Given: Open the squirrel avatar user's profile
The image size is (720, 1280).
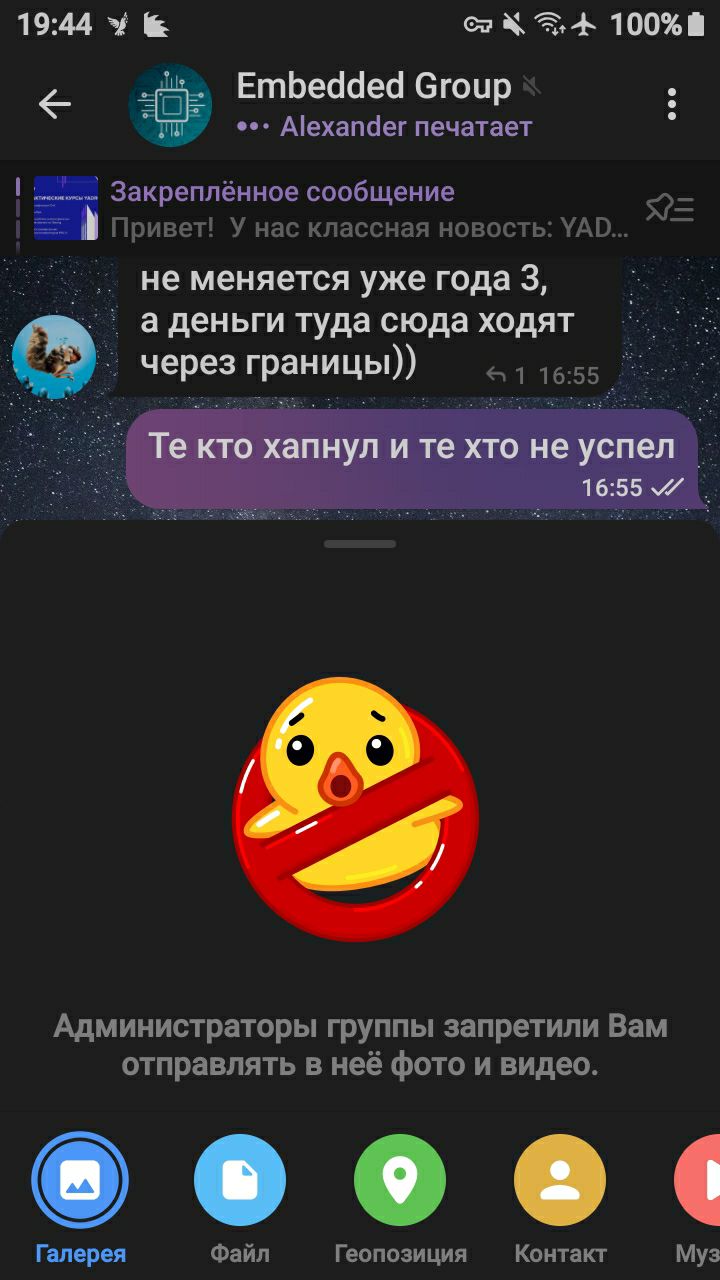Looking at the screenshot, I should click(54, 357).
